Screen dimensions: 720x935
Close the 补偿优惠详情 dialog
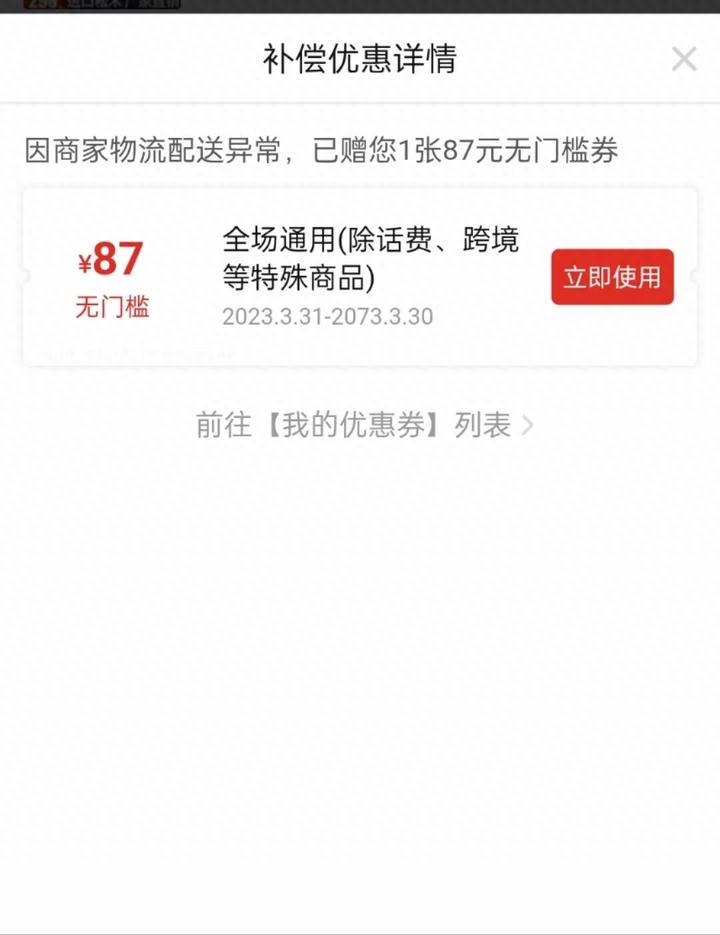[x=684, y=59]
